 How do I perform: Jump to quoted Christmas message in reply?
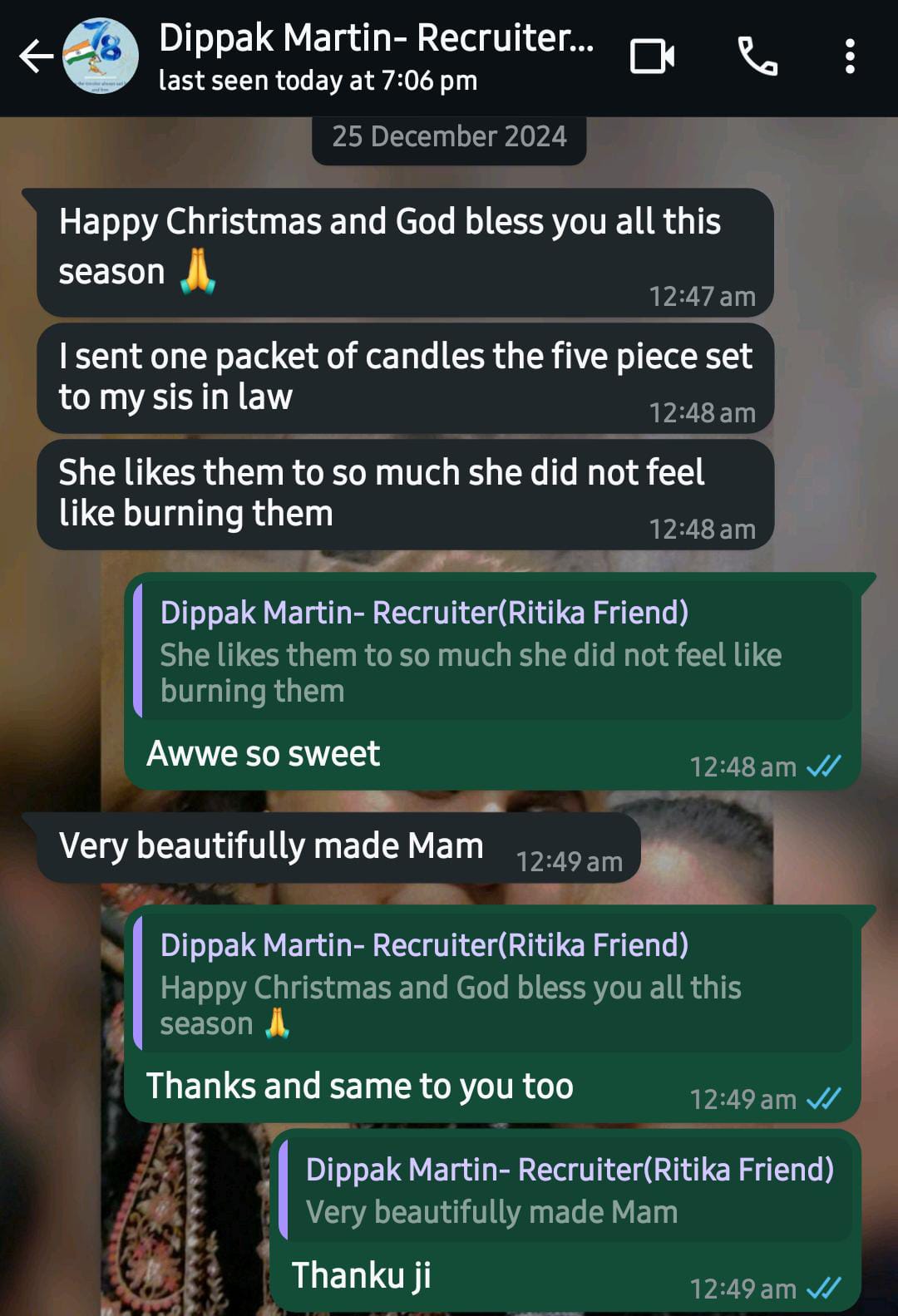[x=492, y=983]
